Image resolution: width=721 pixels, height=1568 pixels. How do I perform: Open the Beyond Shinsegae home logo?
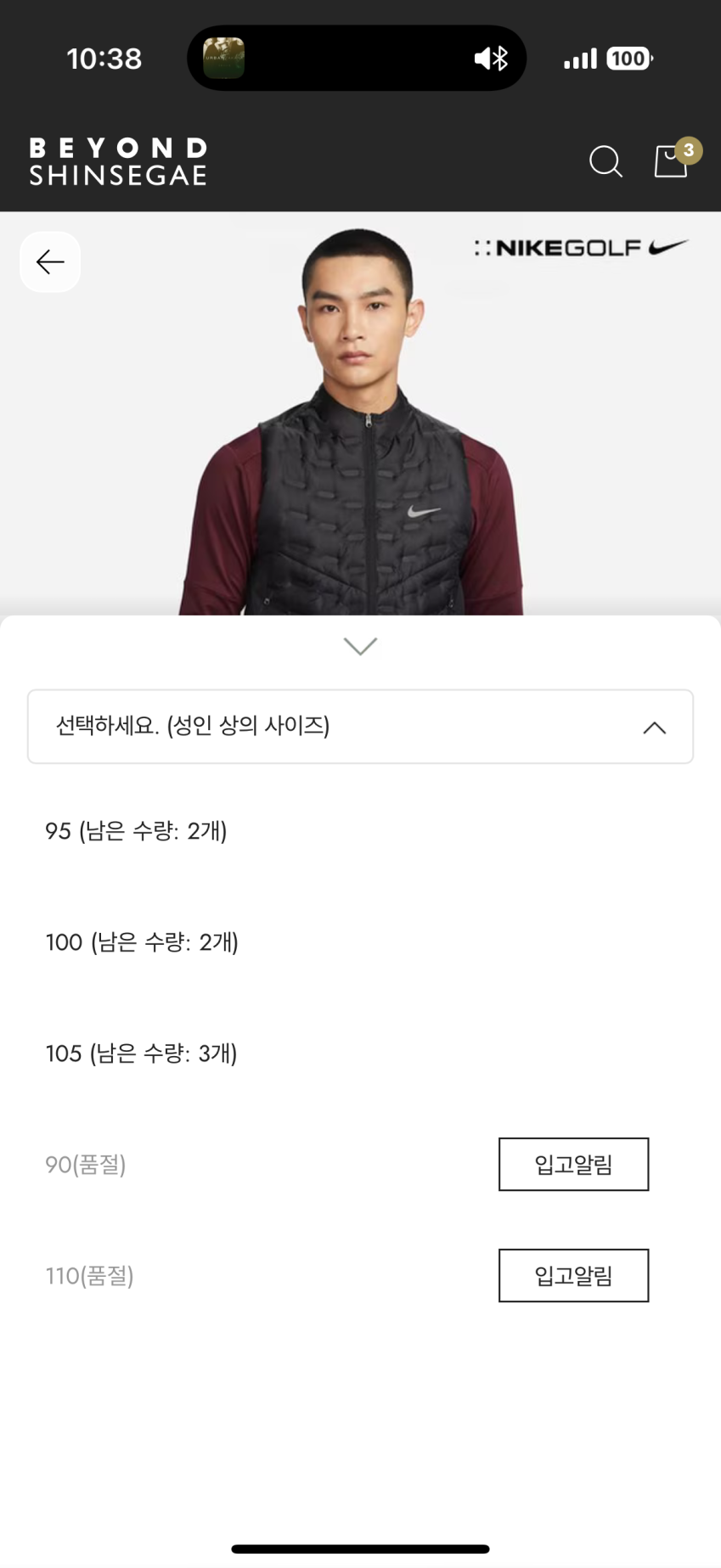pyautogui.click(x=118, y=161)
